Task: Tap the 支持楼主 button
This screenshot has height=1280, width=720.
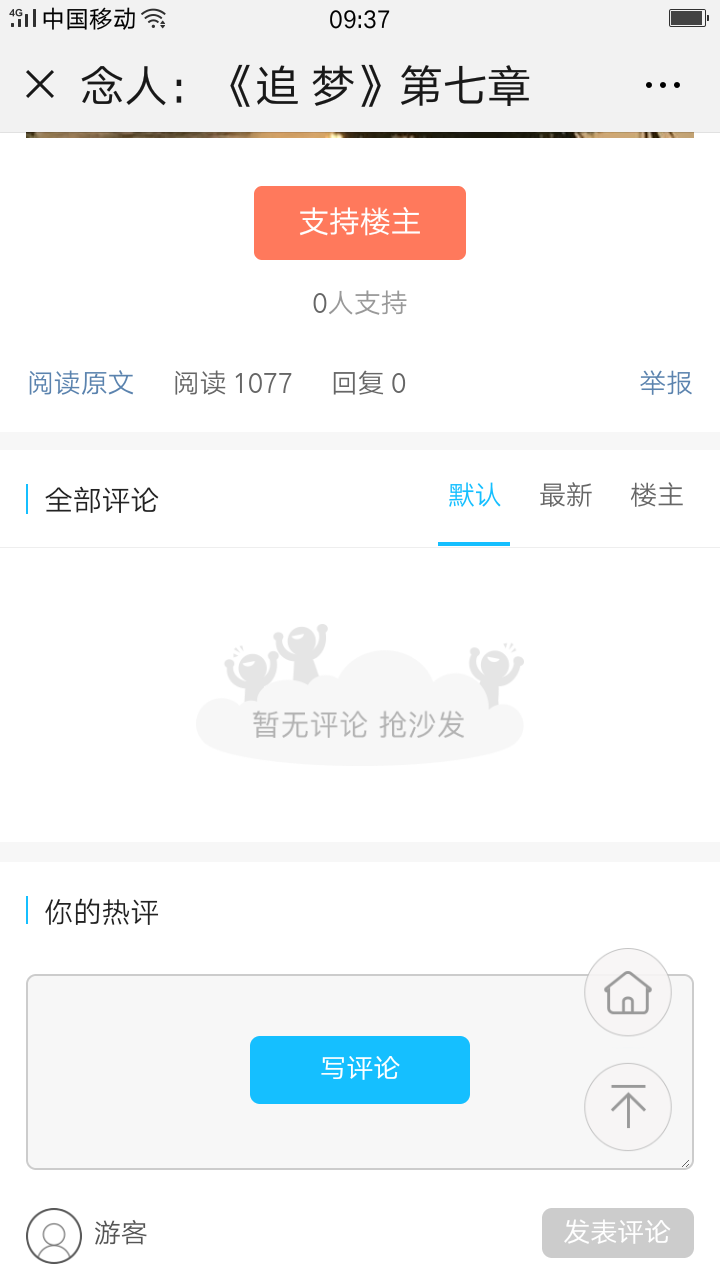Action: click(x=360, y=223)
